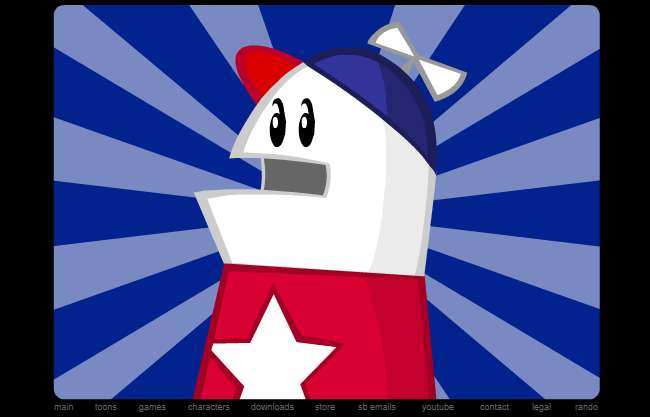650x417 pixels.
Task: Visit the store link
Action: [325, 407]
